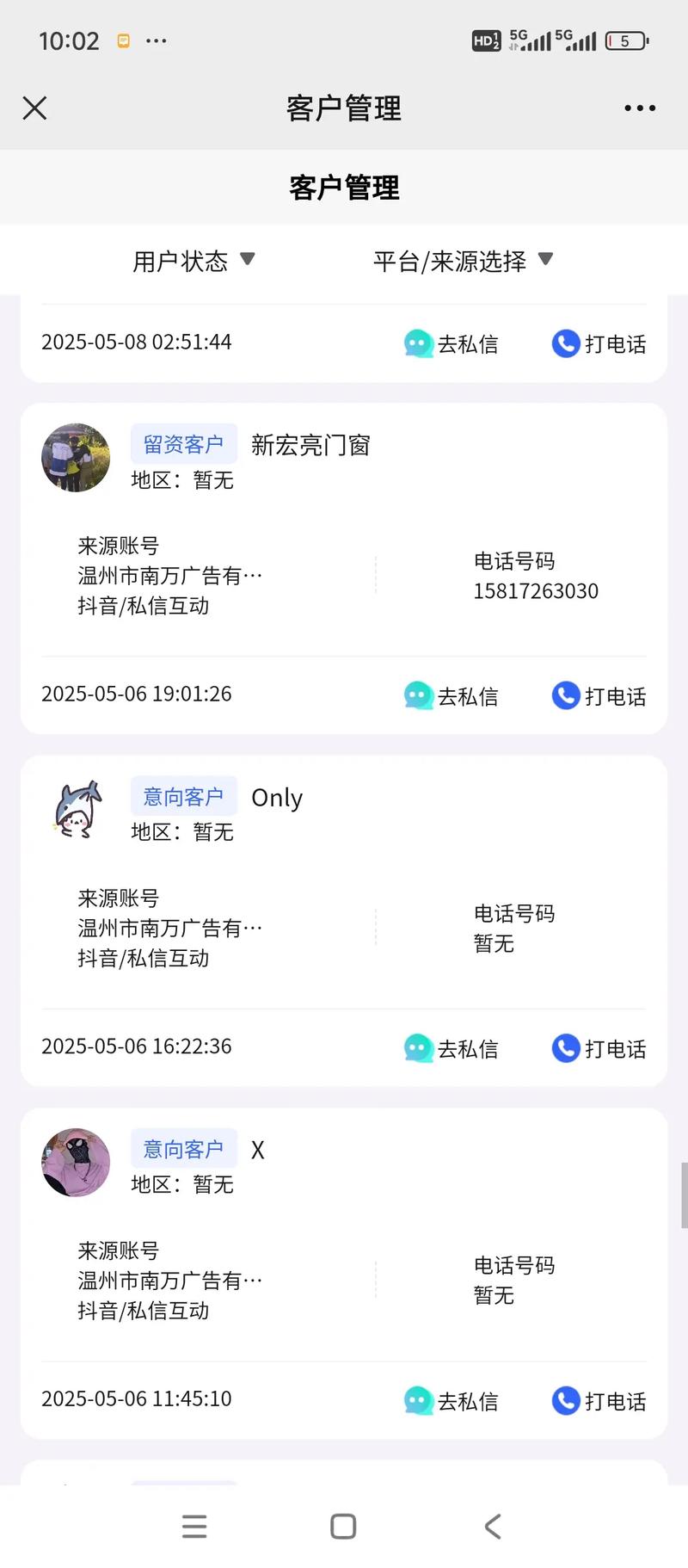Tap the phone icon in the top record row

click(x=565, y=343)
